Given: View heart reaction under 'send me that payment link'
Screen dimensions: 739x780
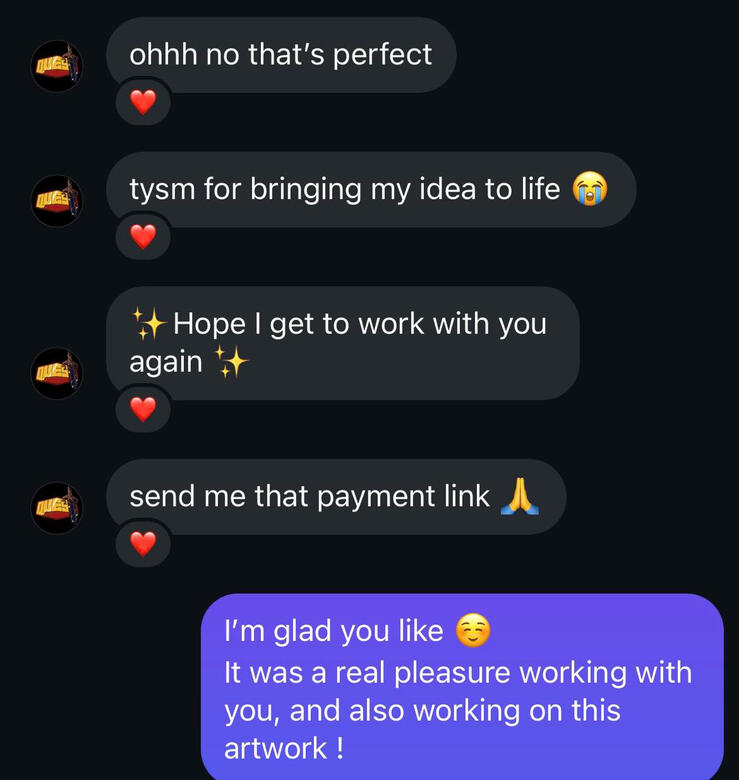Looking at the screenshot, I should (x=144, y=543).
